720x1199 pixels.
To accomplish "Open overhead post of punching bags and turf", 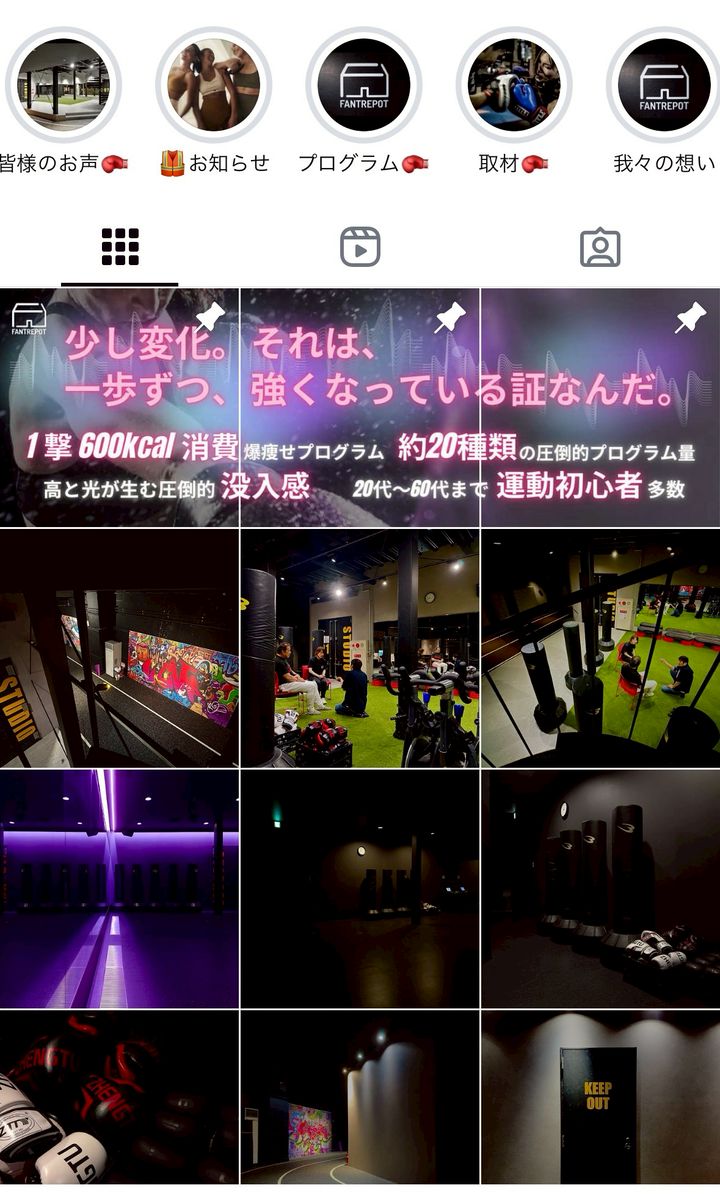I will coord(600,648).
